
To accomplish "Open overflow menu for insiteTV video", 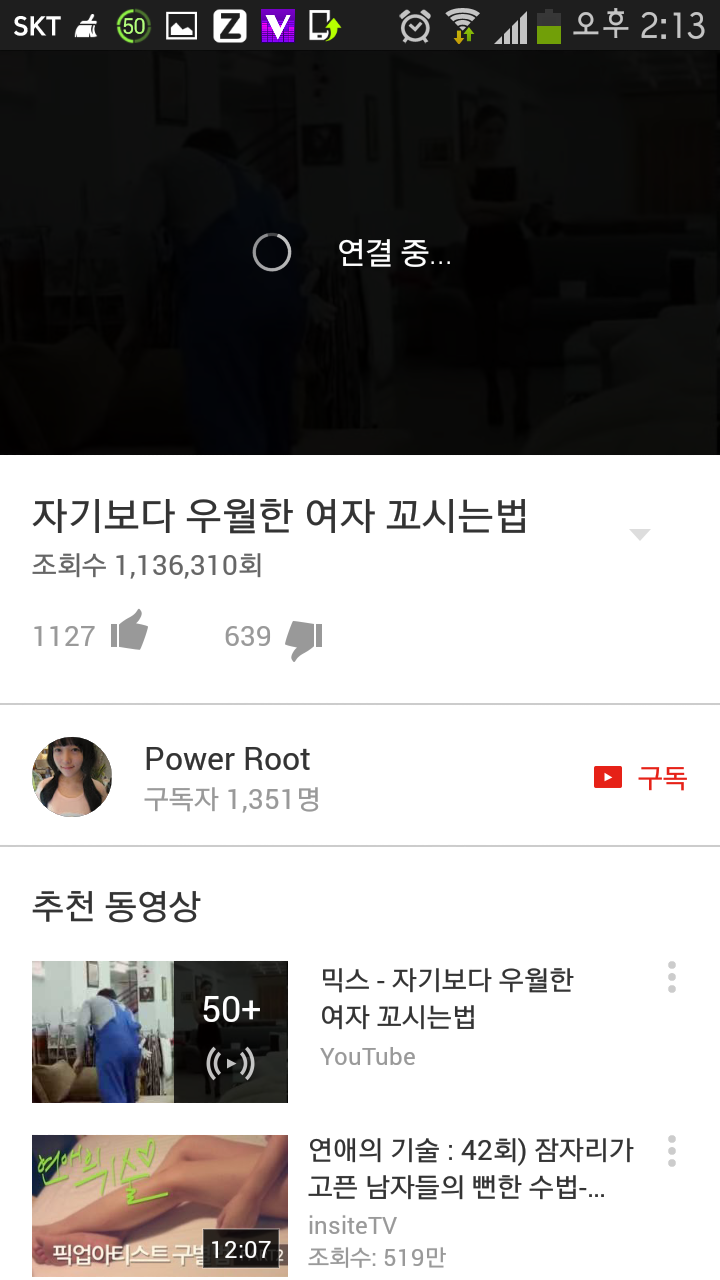I will click(x=672, y=1151).
